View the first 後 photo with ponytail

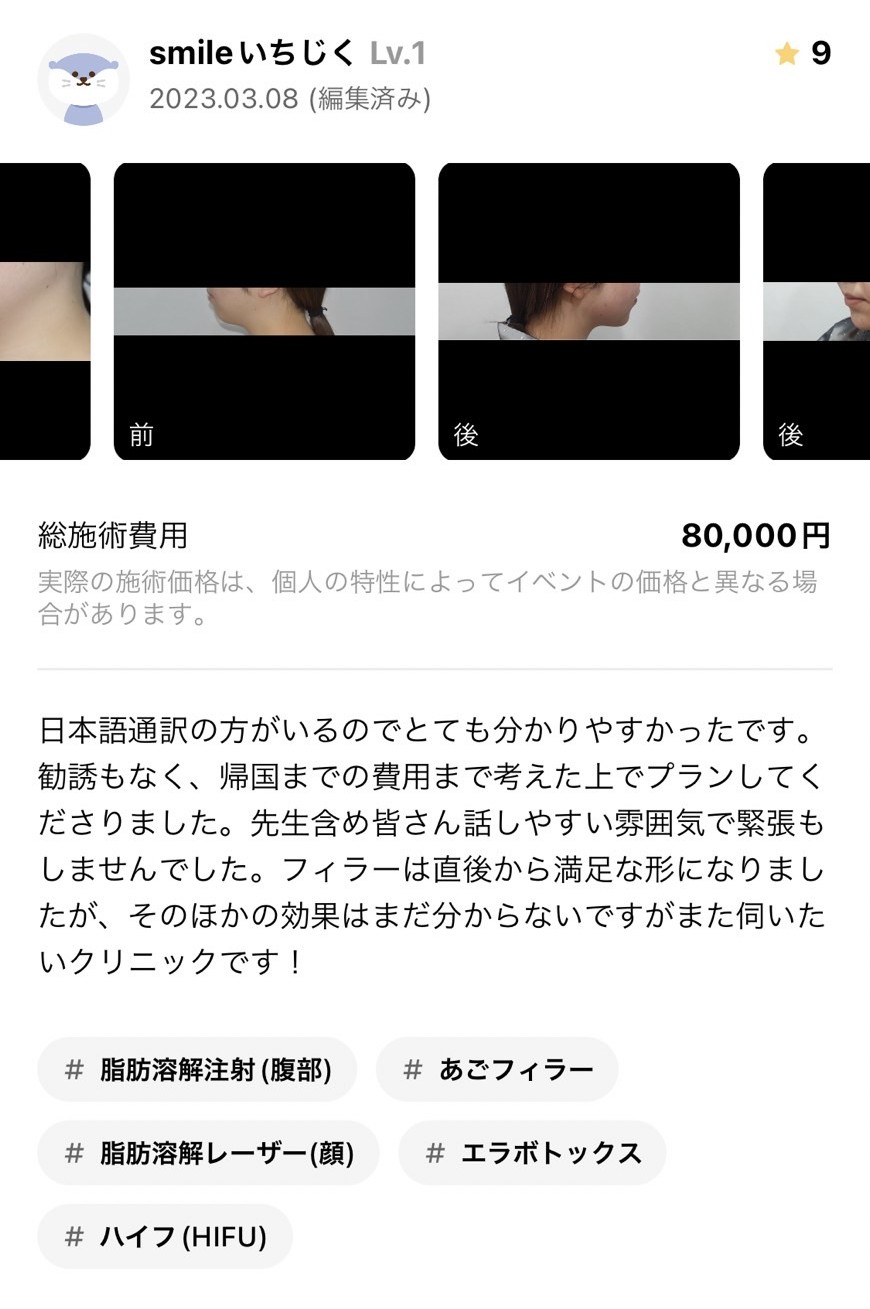tap(589, 311)
